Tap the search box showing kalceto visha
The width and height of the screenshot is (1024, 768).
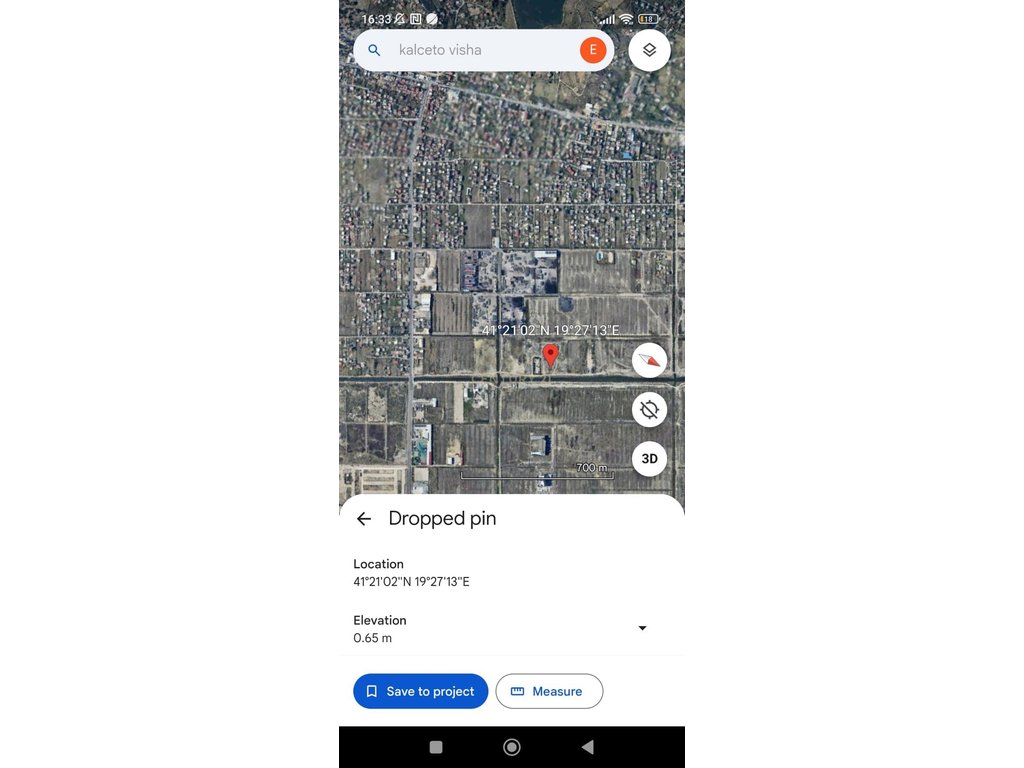(470, 50)
